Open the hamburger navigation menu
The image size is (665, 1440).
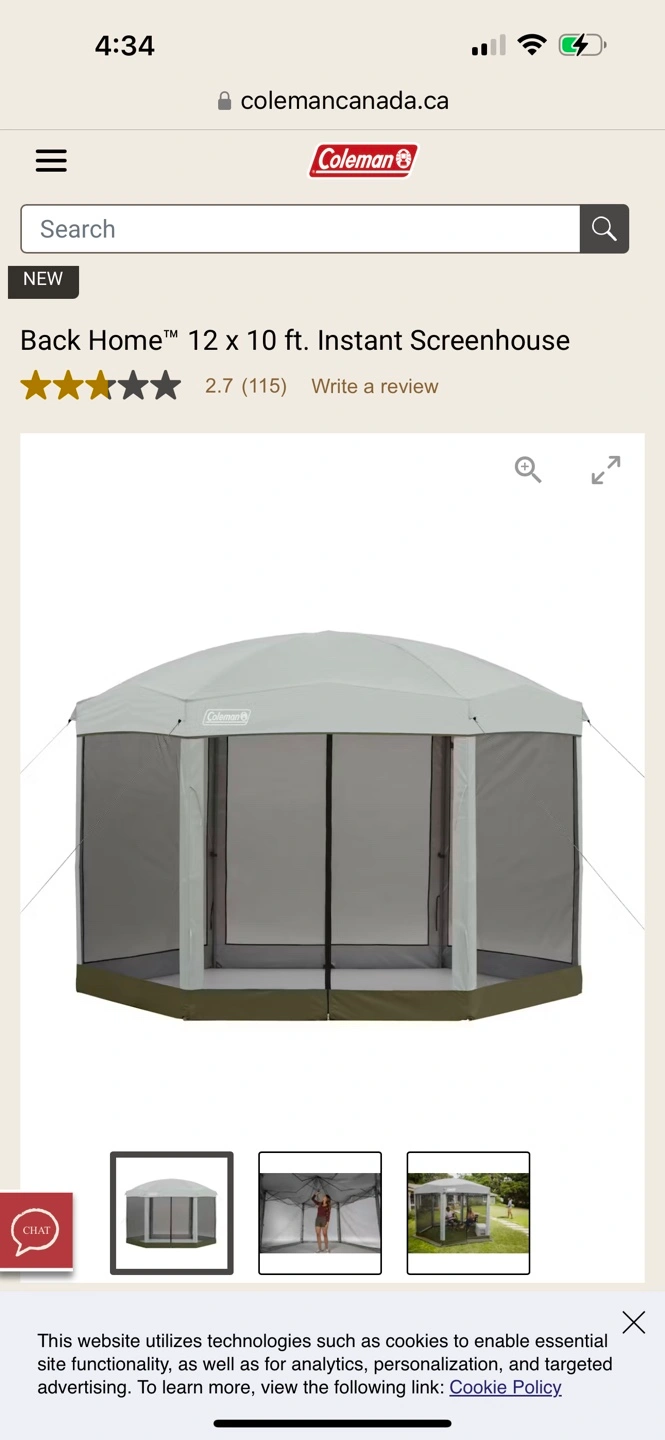coord(51,161)
